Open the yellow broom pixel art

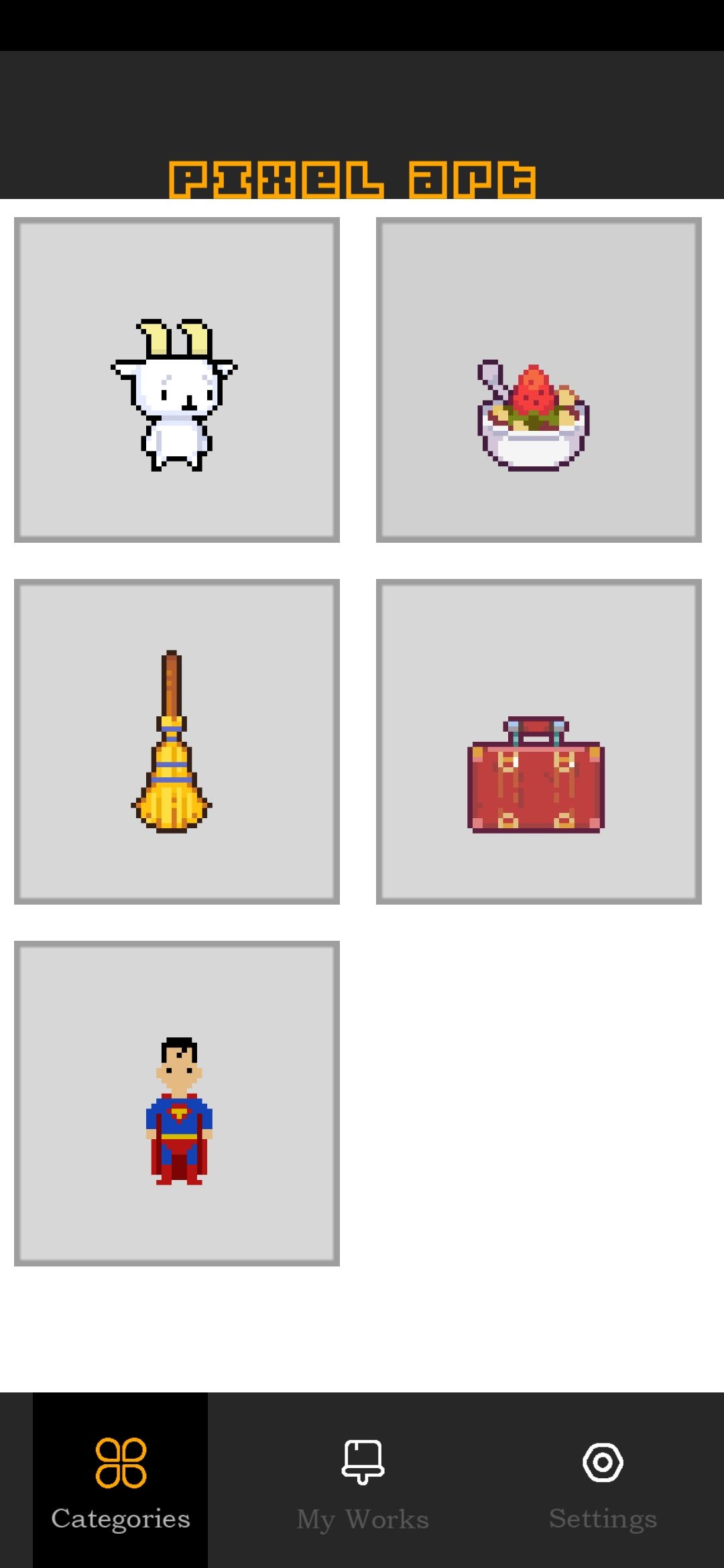[176, 742]
